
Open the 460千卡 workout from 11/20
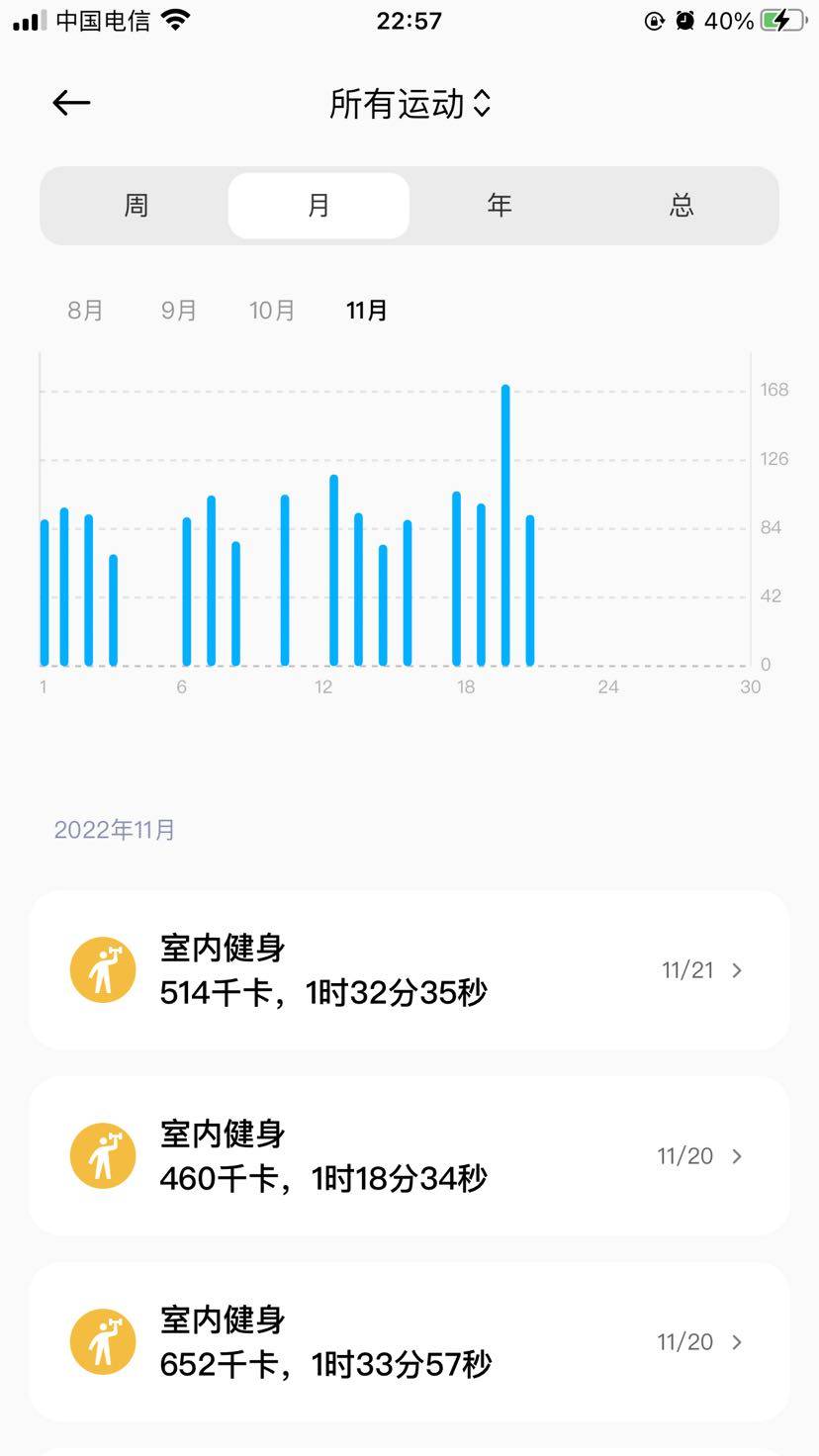[x=409, y=1156]
